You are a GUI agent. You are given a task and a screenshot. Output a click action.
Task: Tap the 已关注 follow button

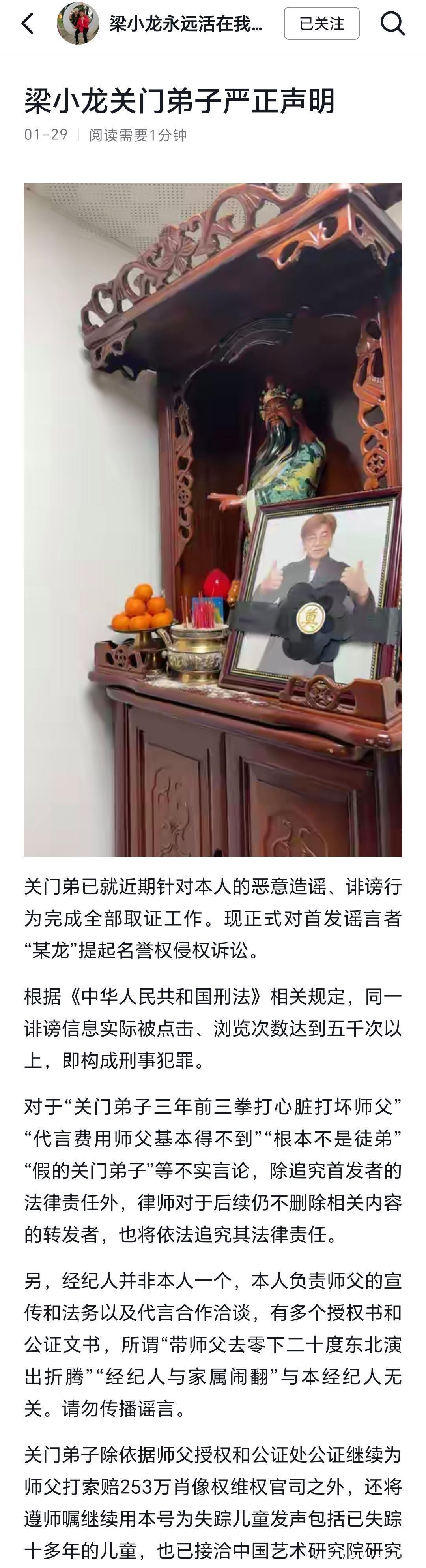[321, 24]
